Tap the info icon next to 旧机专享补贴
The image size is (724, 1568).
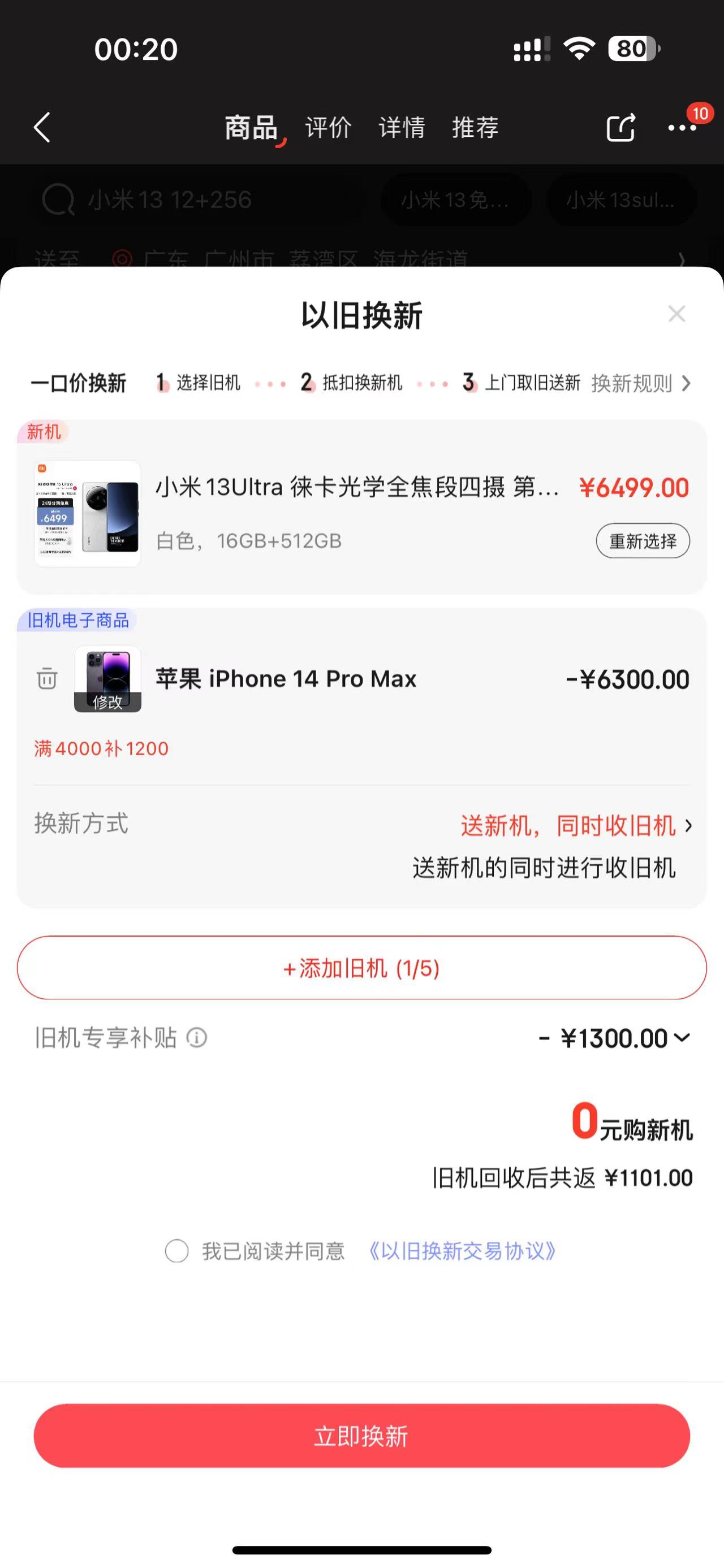196,1037
